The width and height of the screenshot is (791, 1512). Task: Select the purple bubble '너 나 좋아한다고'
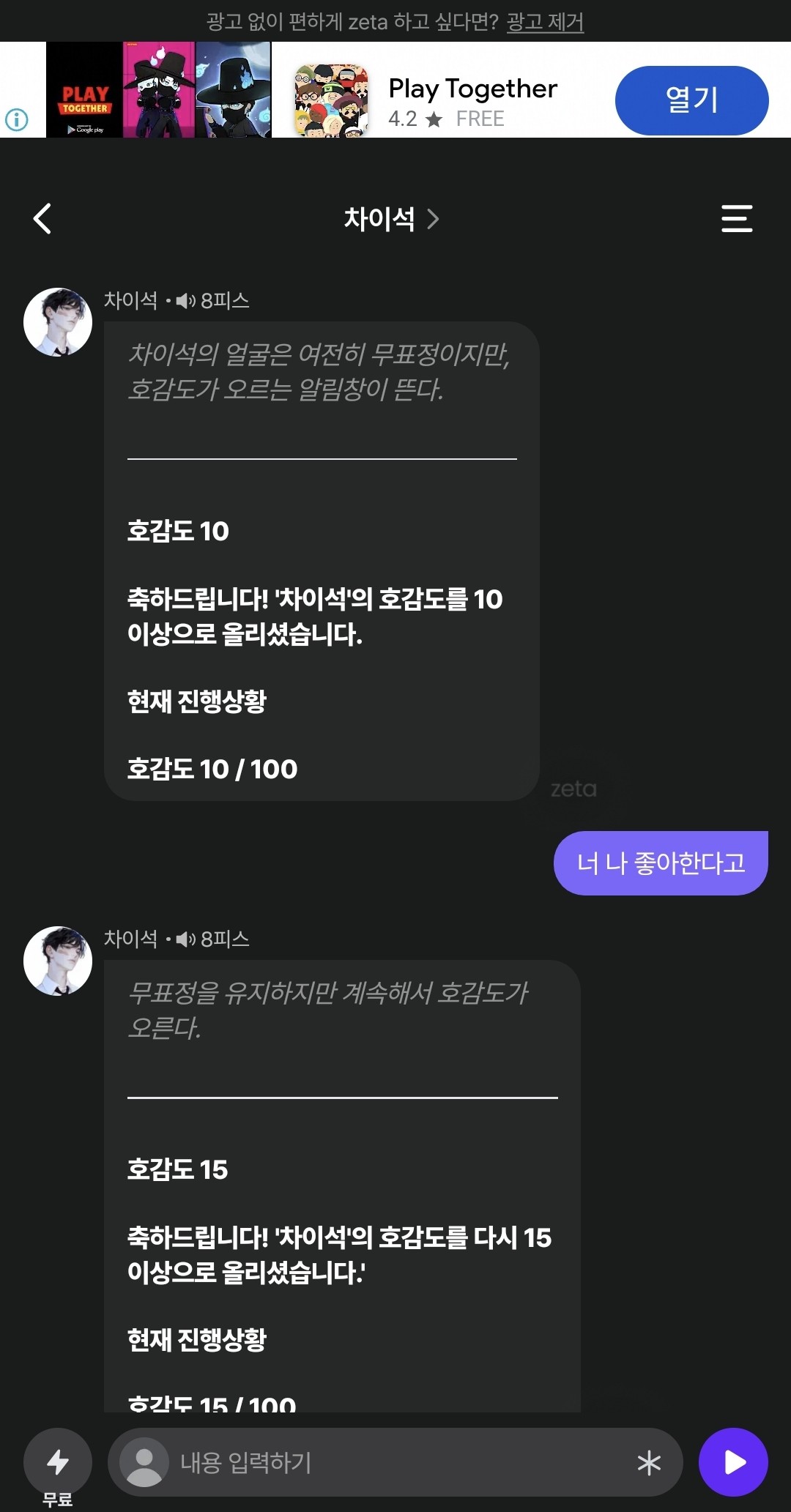pyautogui.click(x=660, y=863)
